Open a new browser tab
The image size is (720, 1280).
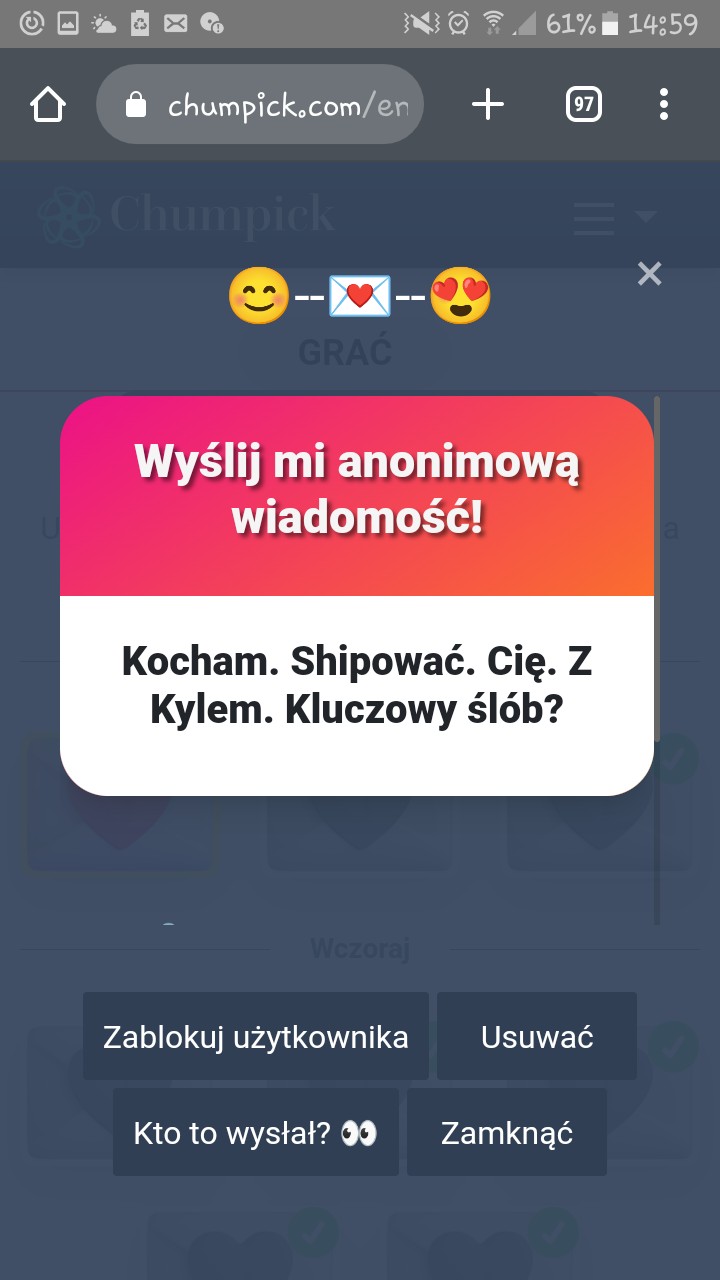(x=488, y=104)
